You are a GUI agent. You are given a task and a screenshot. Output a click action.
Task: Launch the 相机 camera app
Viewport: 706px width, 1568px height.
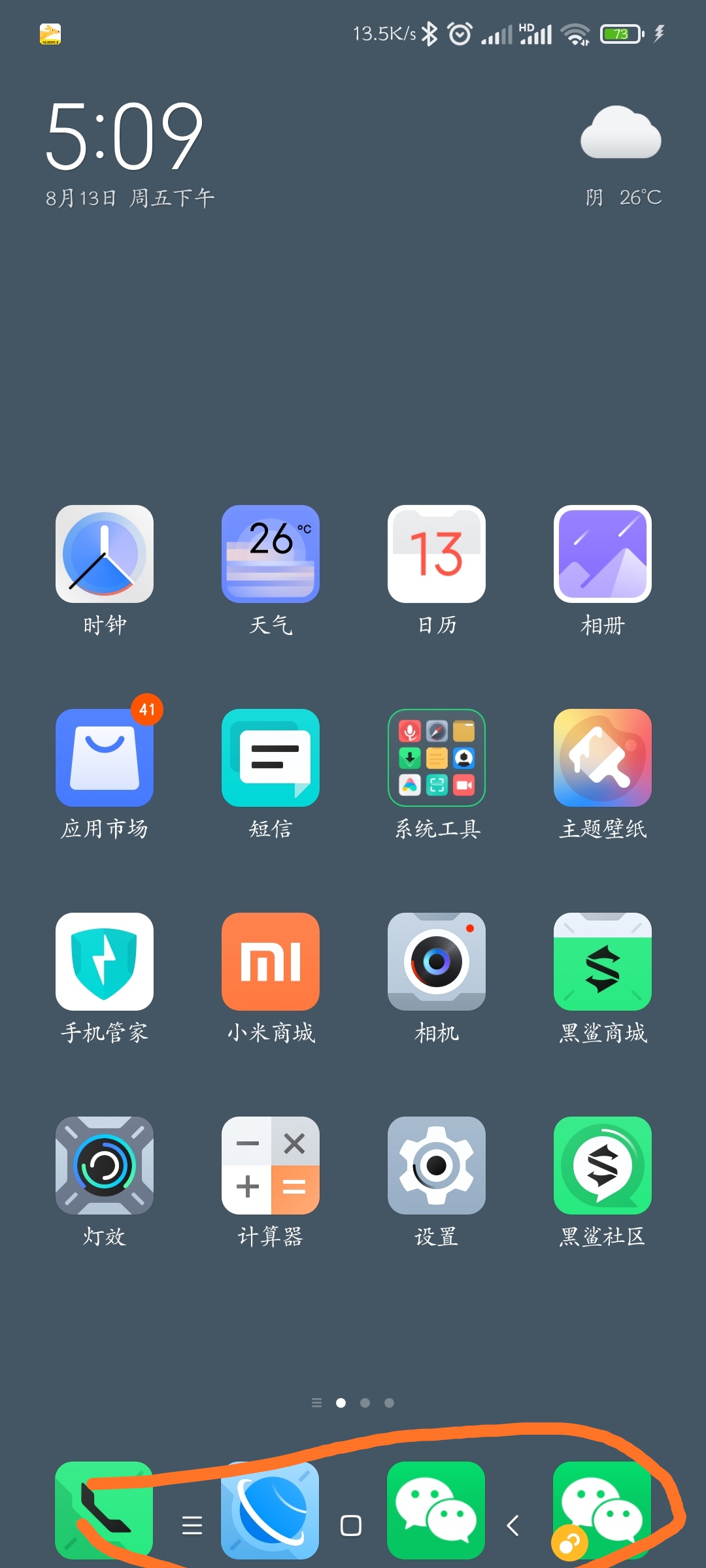tap(437, 962)
